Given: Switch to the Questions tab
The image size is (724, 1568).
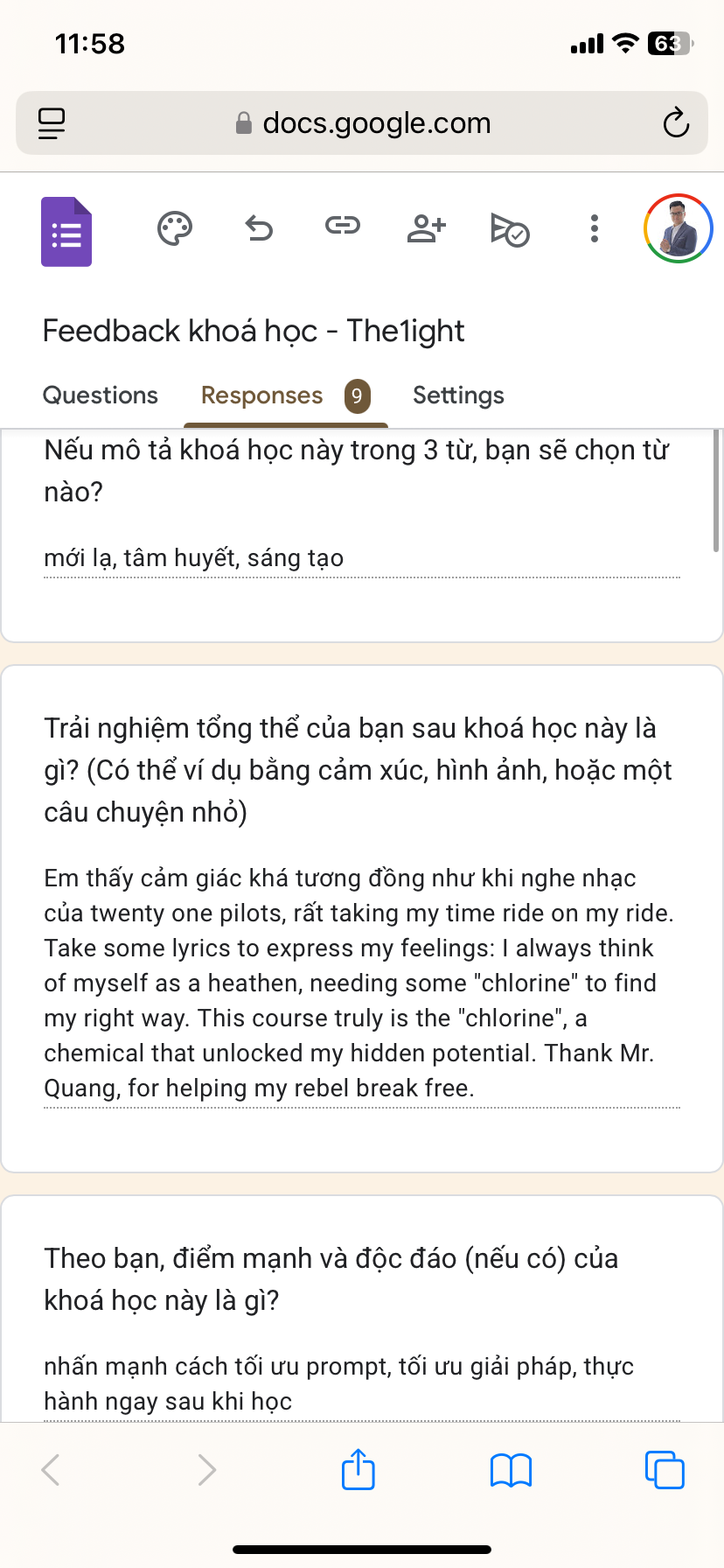Looking at the screenshot, I should 101,395.
